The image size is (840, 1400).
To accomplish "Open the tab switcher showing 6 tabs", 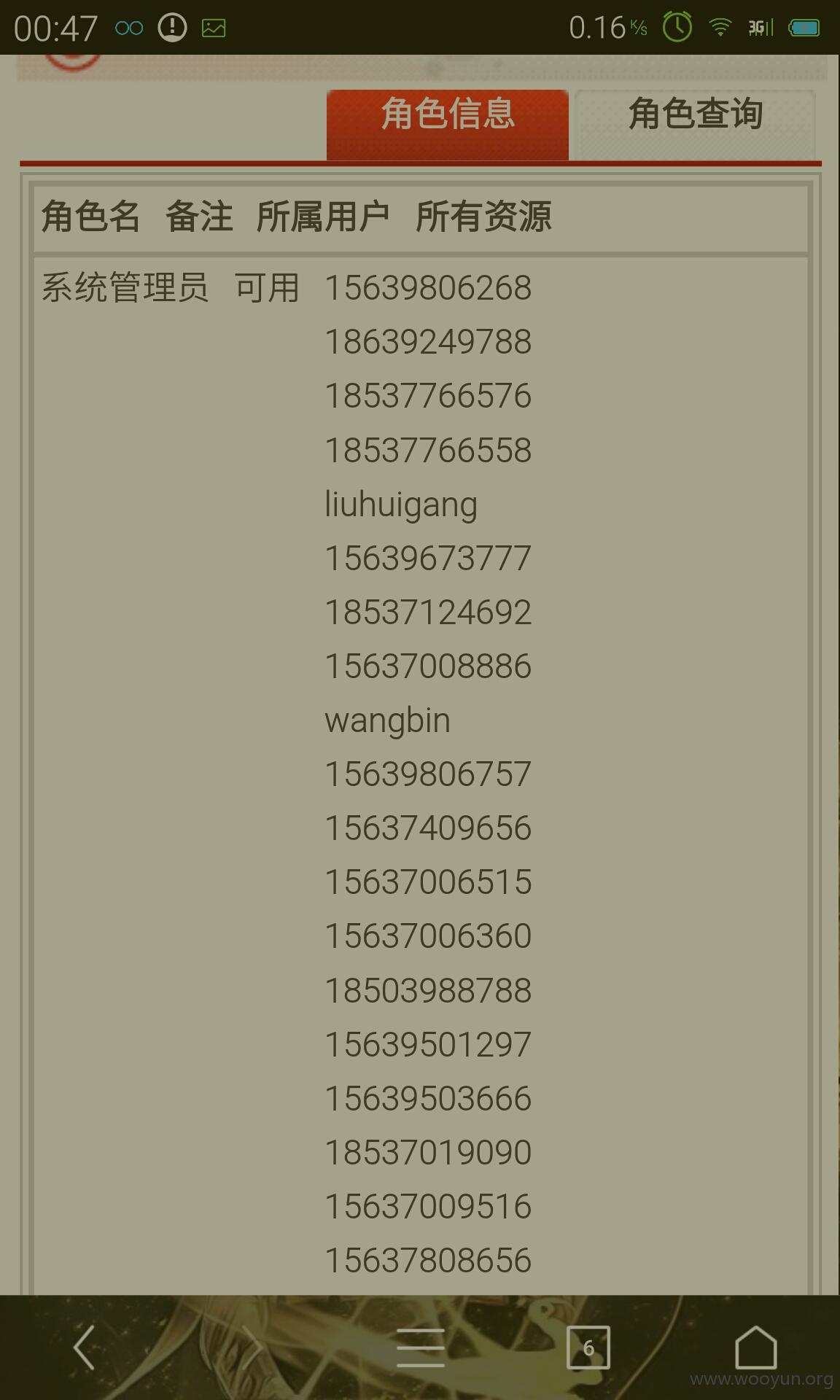I will point(588,1347).
